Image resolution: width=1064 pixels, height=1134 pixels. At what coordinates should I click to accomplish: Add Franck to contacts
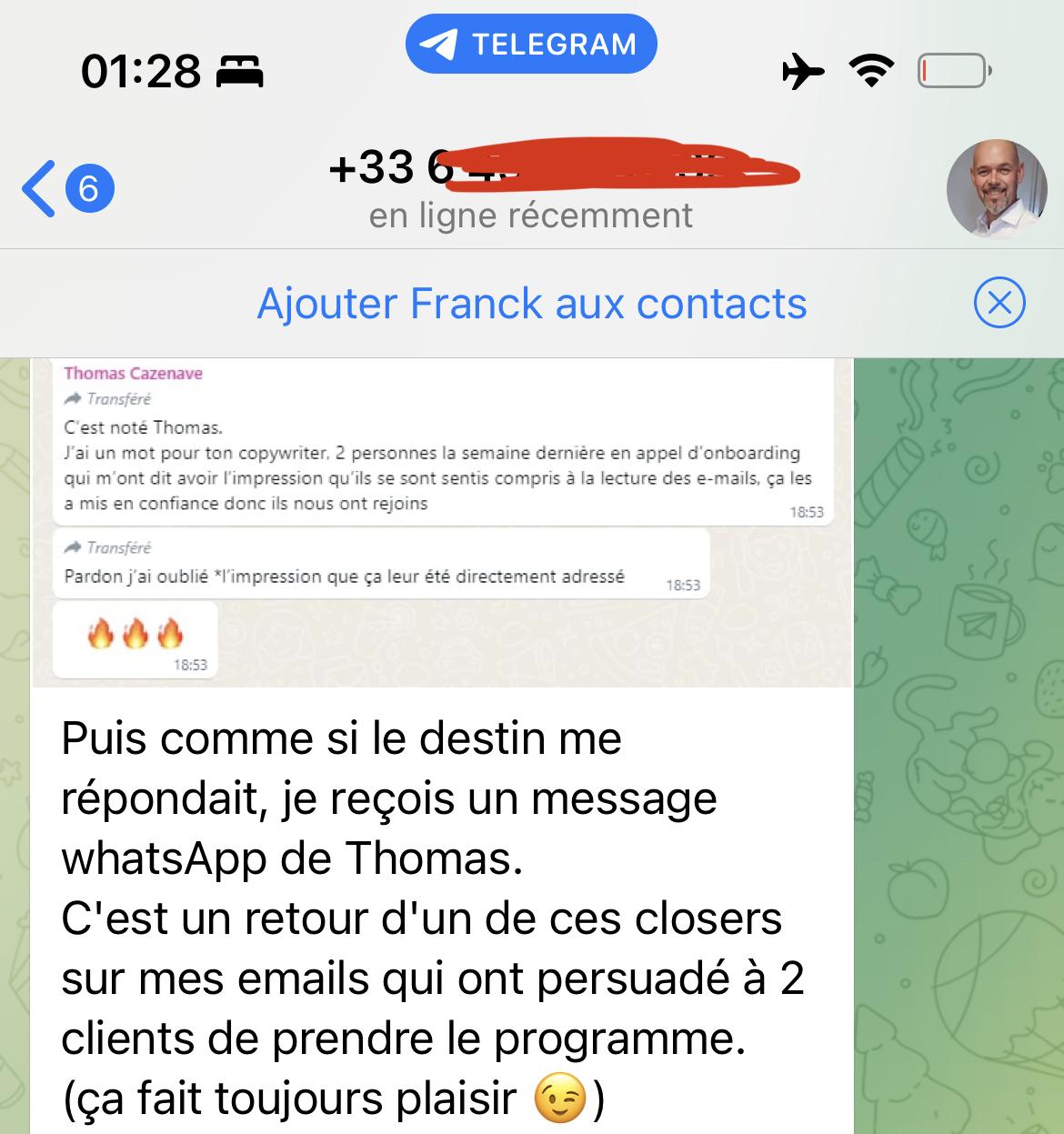[x=532, y=304]
